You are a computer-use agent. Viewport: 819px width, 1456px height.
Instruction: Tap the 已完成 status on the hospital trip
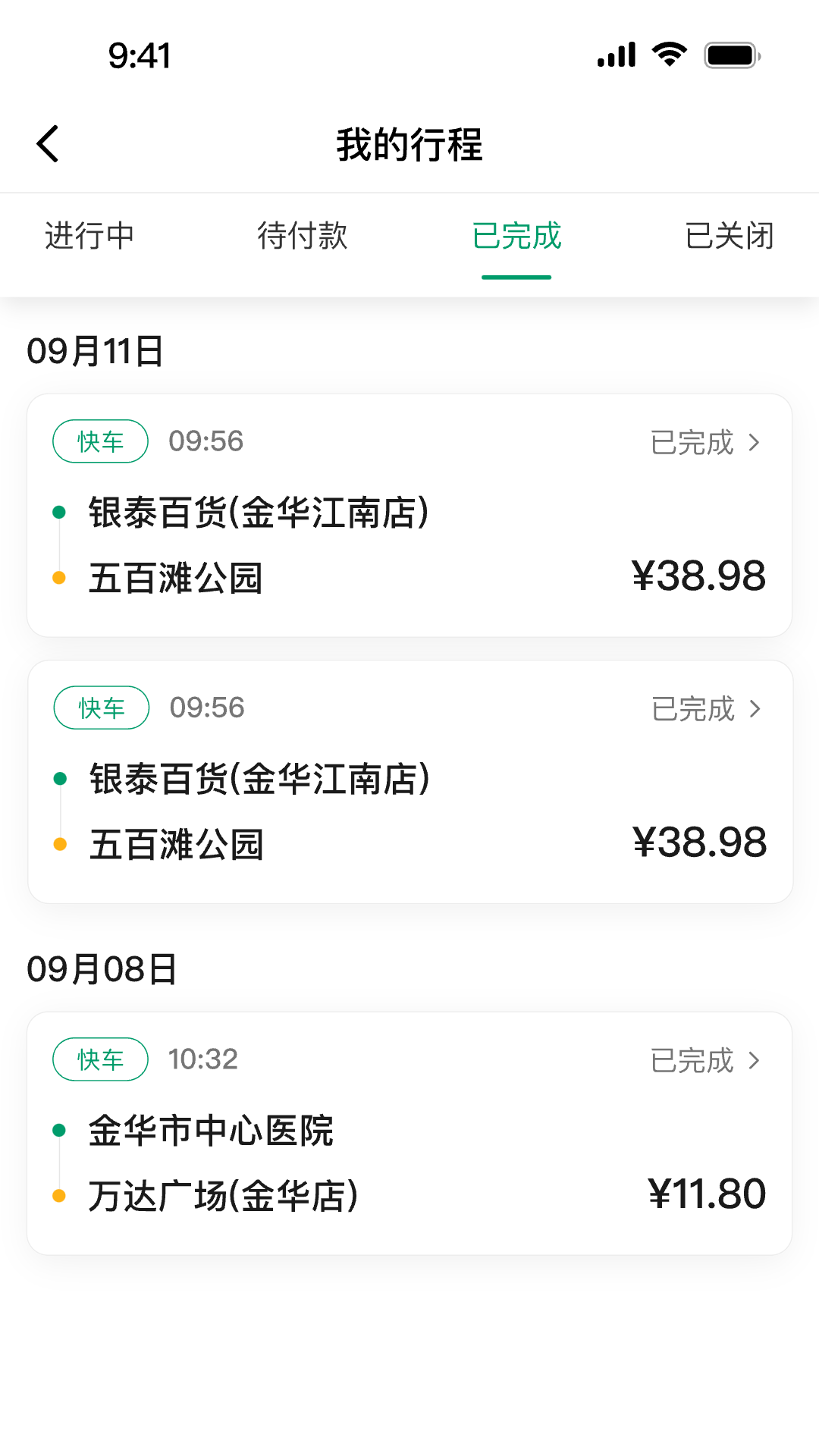point(692,1060)
